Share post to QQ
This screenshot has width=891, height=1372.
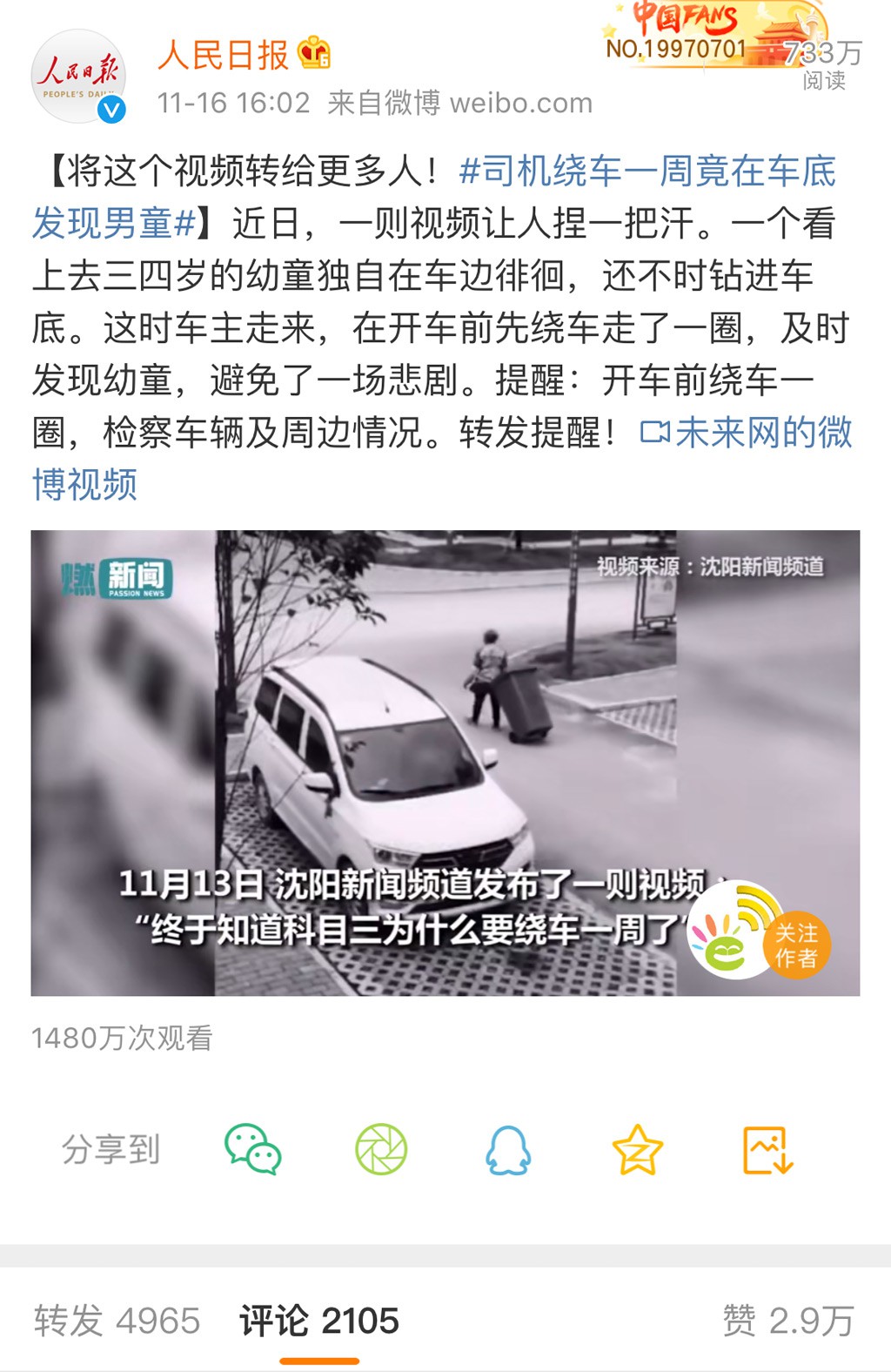[508, 1150]
